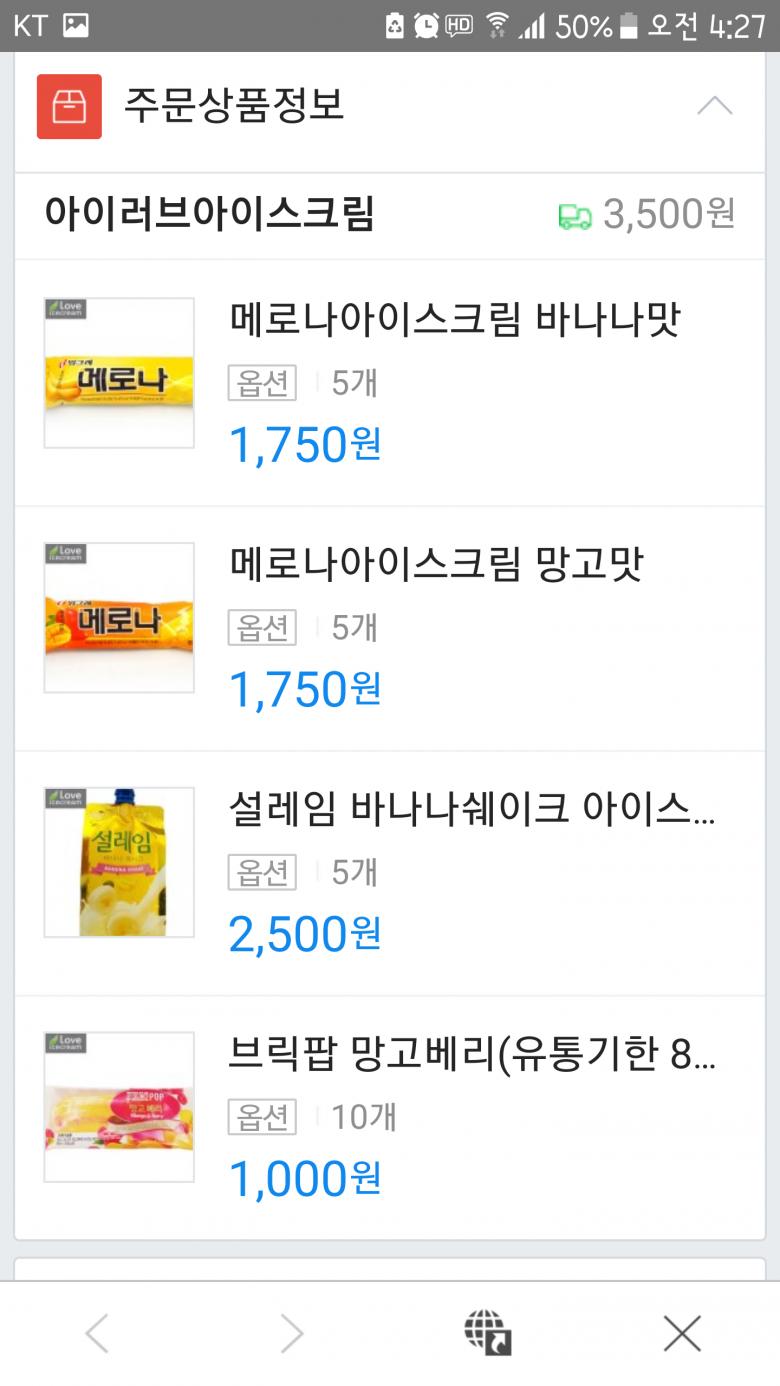Go forward to the next page
This screenshot has width=780, height=1386.
tap(291, 1333)
